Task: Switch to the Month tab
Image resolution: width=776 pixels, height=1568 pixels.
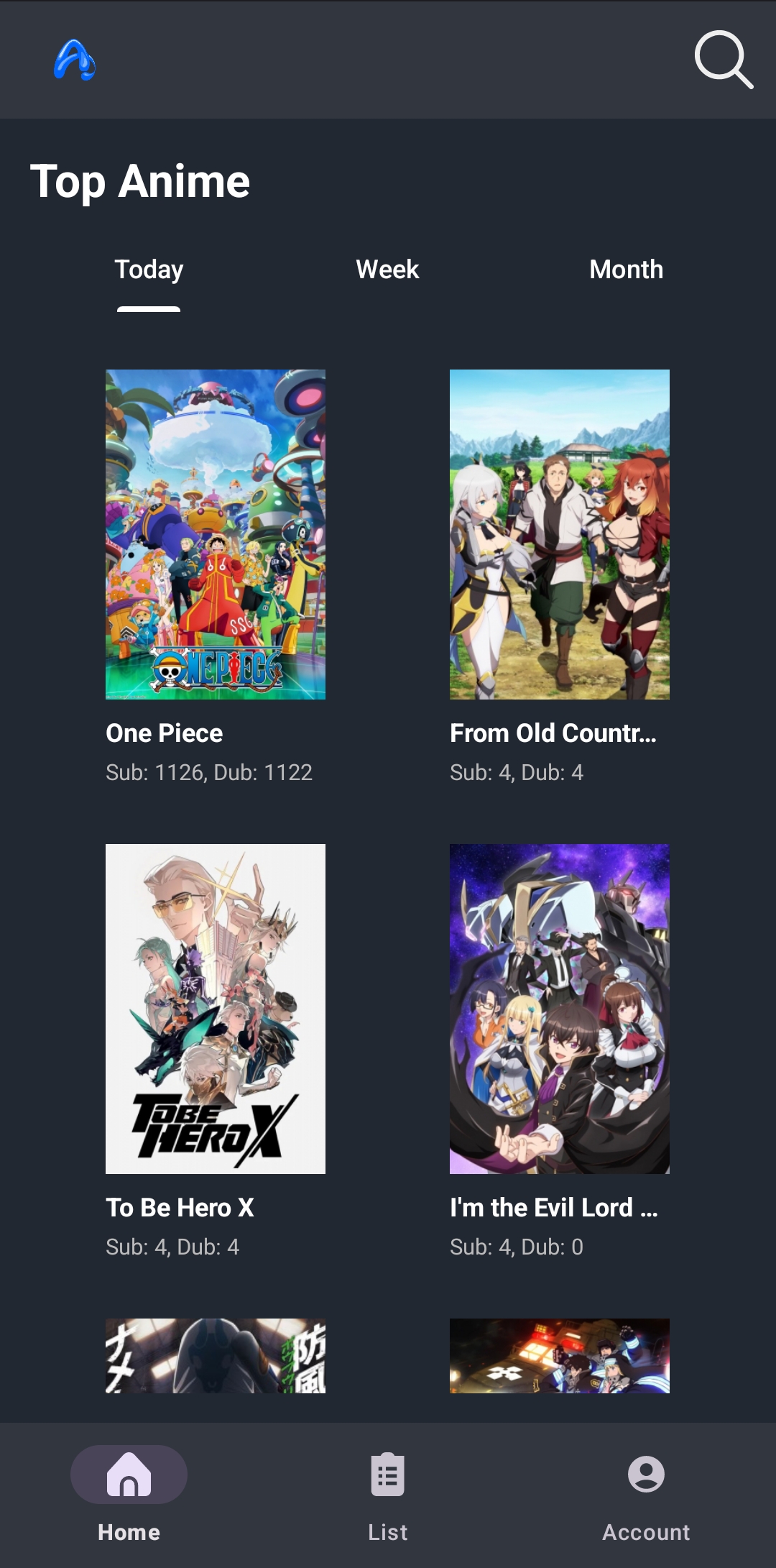Action: click(x=626, y=270)
